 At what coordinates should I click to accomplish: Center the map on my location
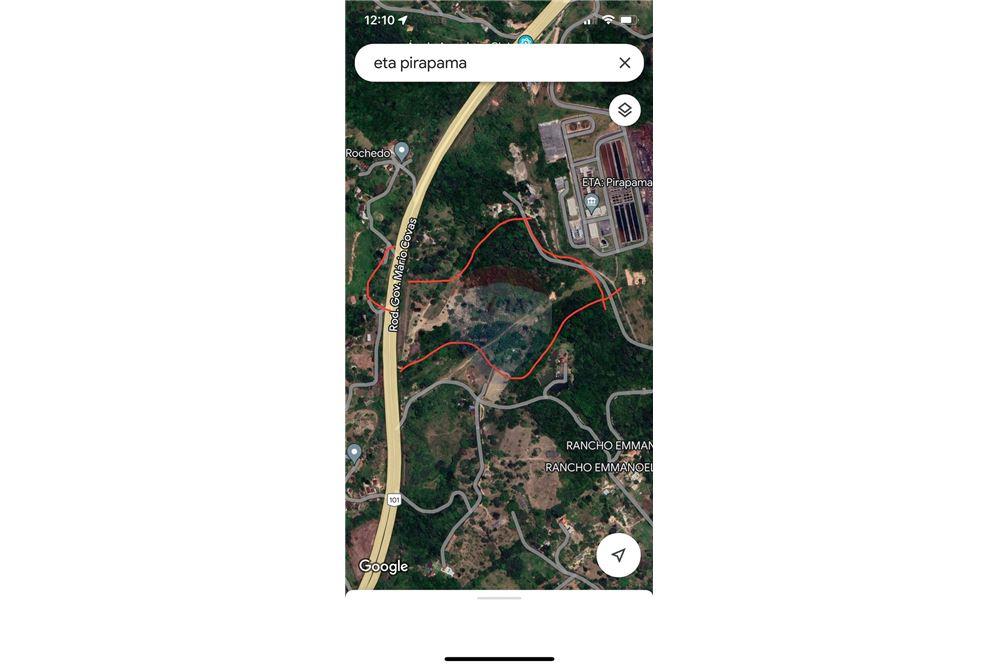618,555
